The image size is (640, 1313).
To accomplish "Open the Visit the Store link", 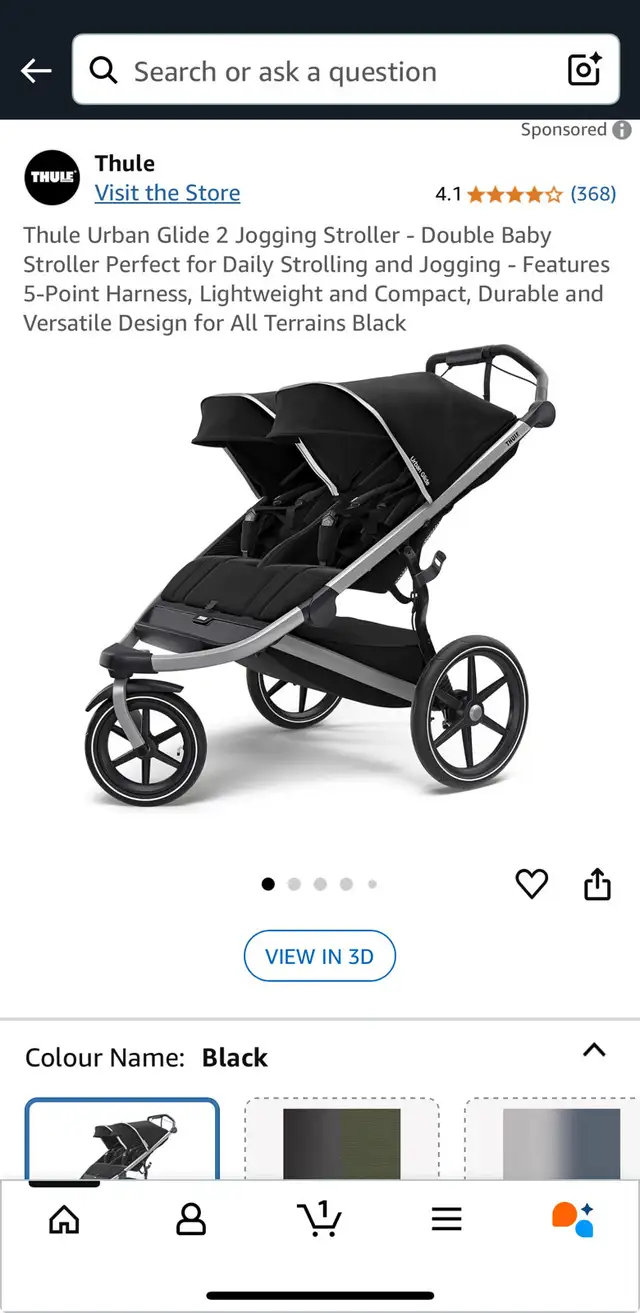I will (167, 193).
